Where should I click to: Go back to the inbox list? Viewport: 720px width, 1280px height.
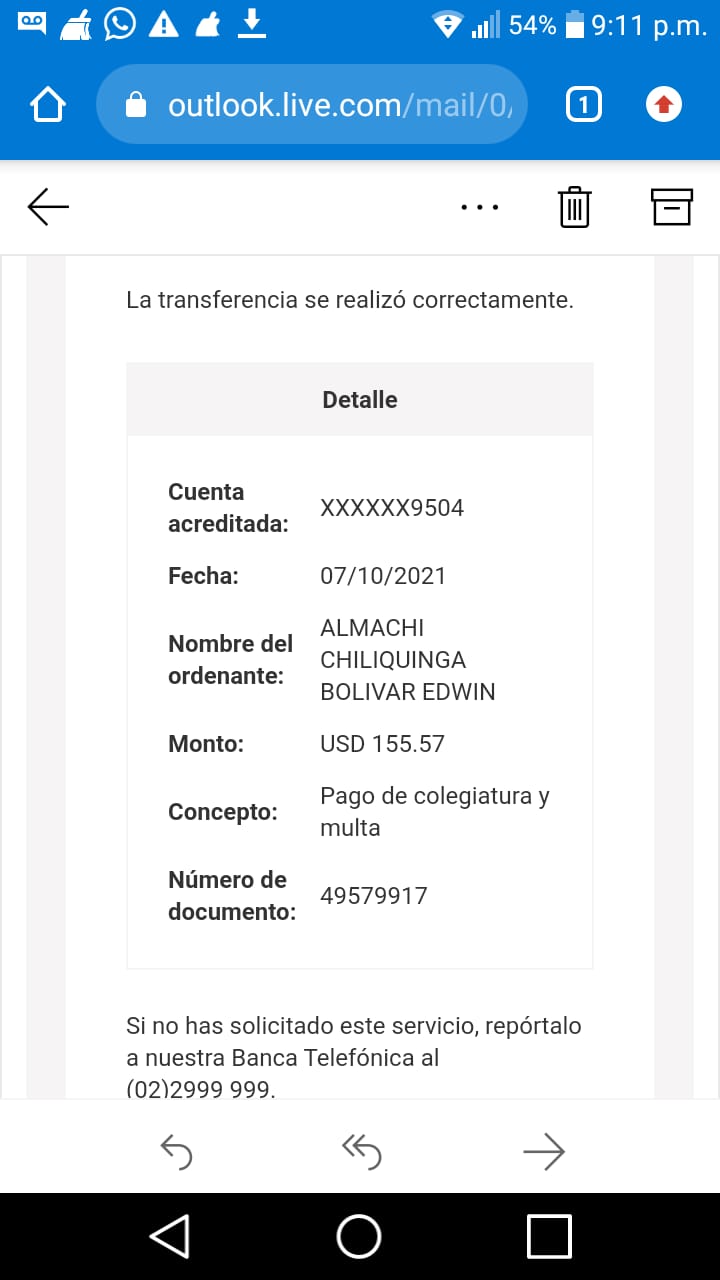coord(48,207)
